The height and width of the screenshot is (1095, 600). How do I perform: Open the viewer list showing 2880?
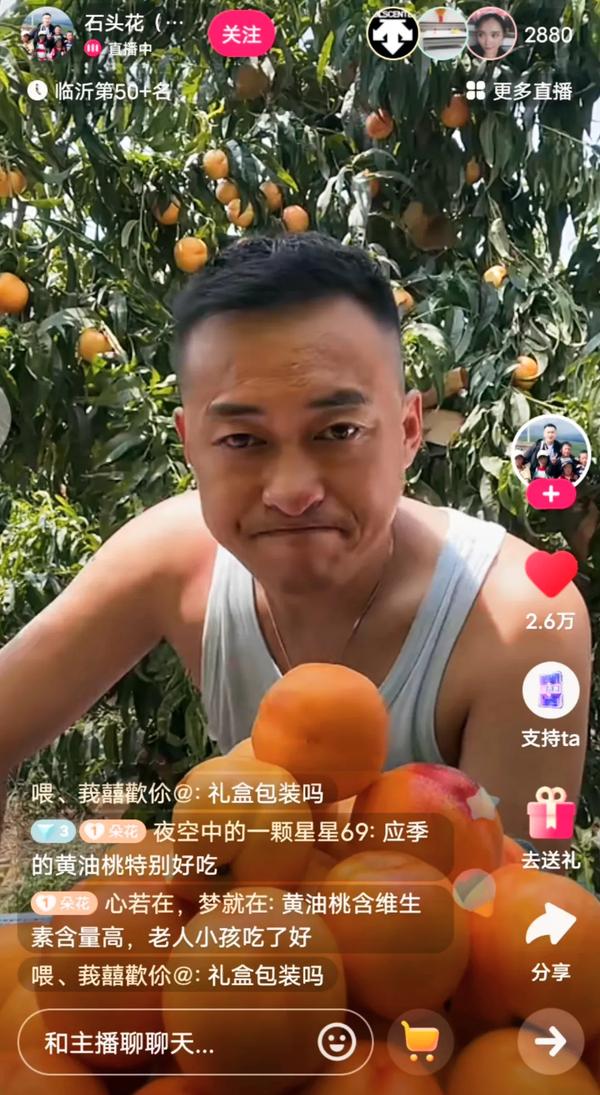(x=548, y=34)
